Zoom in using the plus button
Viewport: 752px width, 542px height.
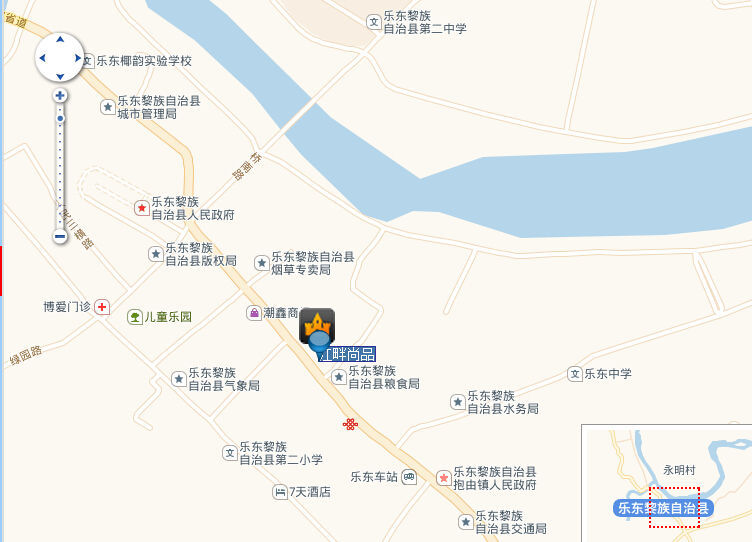click(60, 95)
